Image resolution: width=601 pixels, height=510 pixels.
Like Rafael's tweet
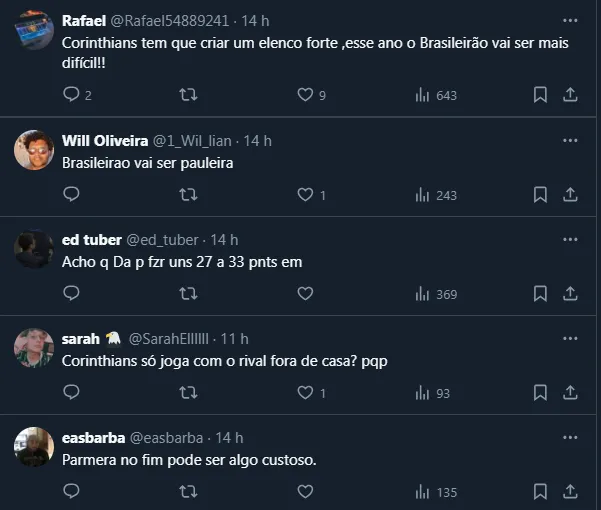click(x=306, y=95)
